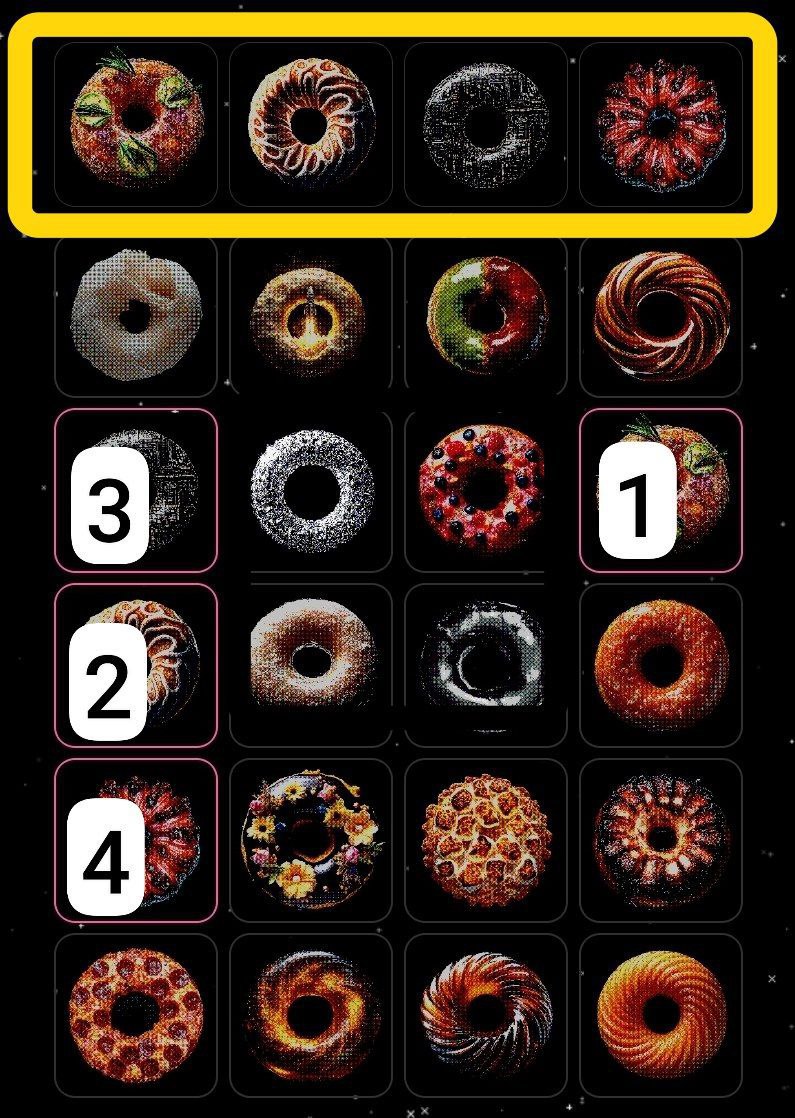The width and height of the screenshot is (795, 1118).
Task: Choose the shiny silver chrome donut tile
Action: click(x=486, y=665)
